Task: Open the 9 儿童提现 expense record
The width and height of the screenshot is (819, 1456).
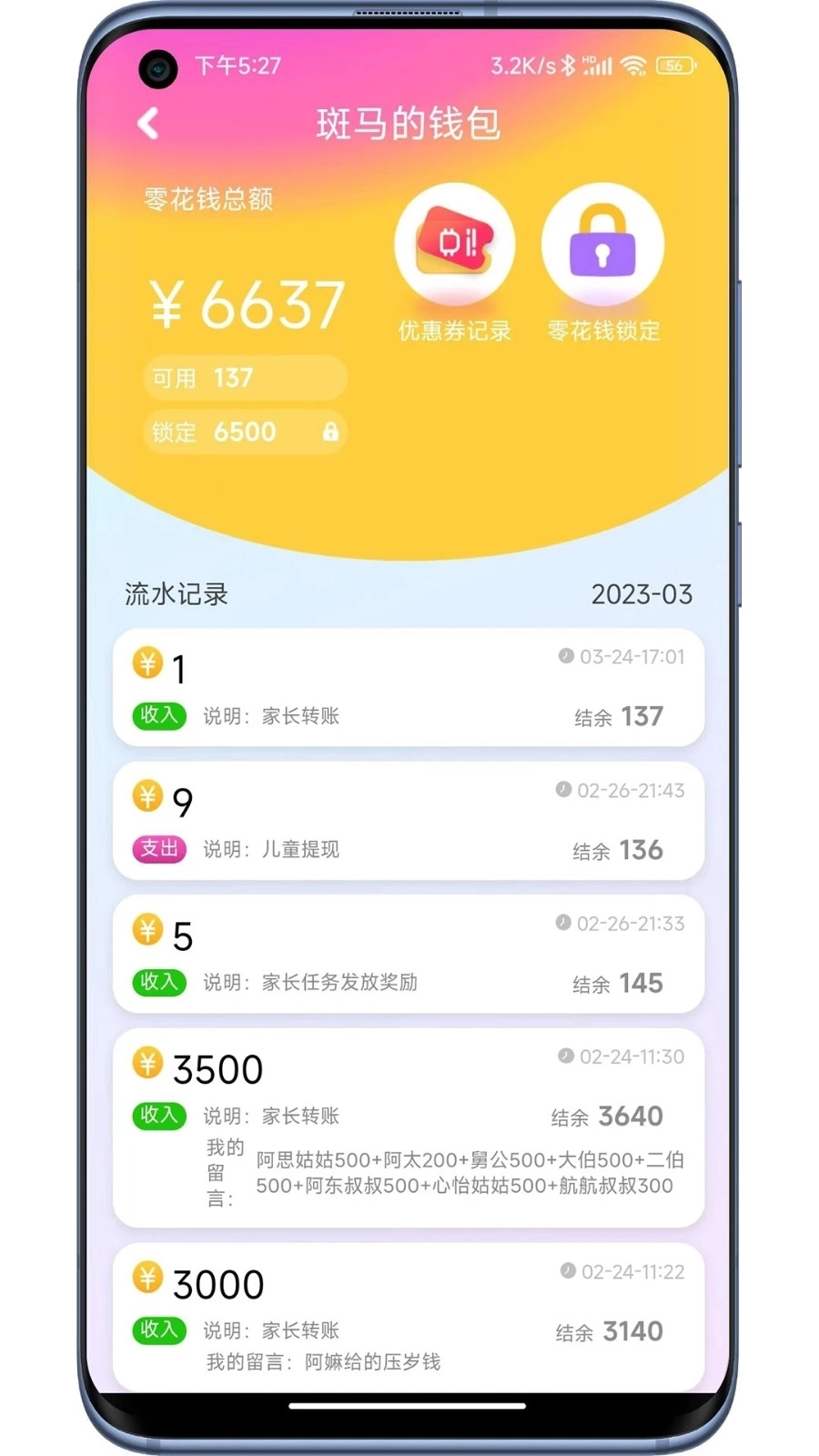Action: pyautogui.click(x=409, y=820)
